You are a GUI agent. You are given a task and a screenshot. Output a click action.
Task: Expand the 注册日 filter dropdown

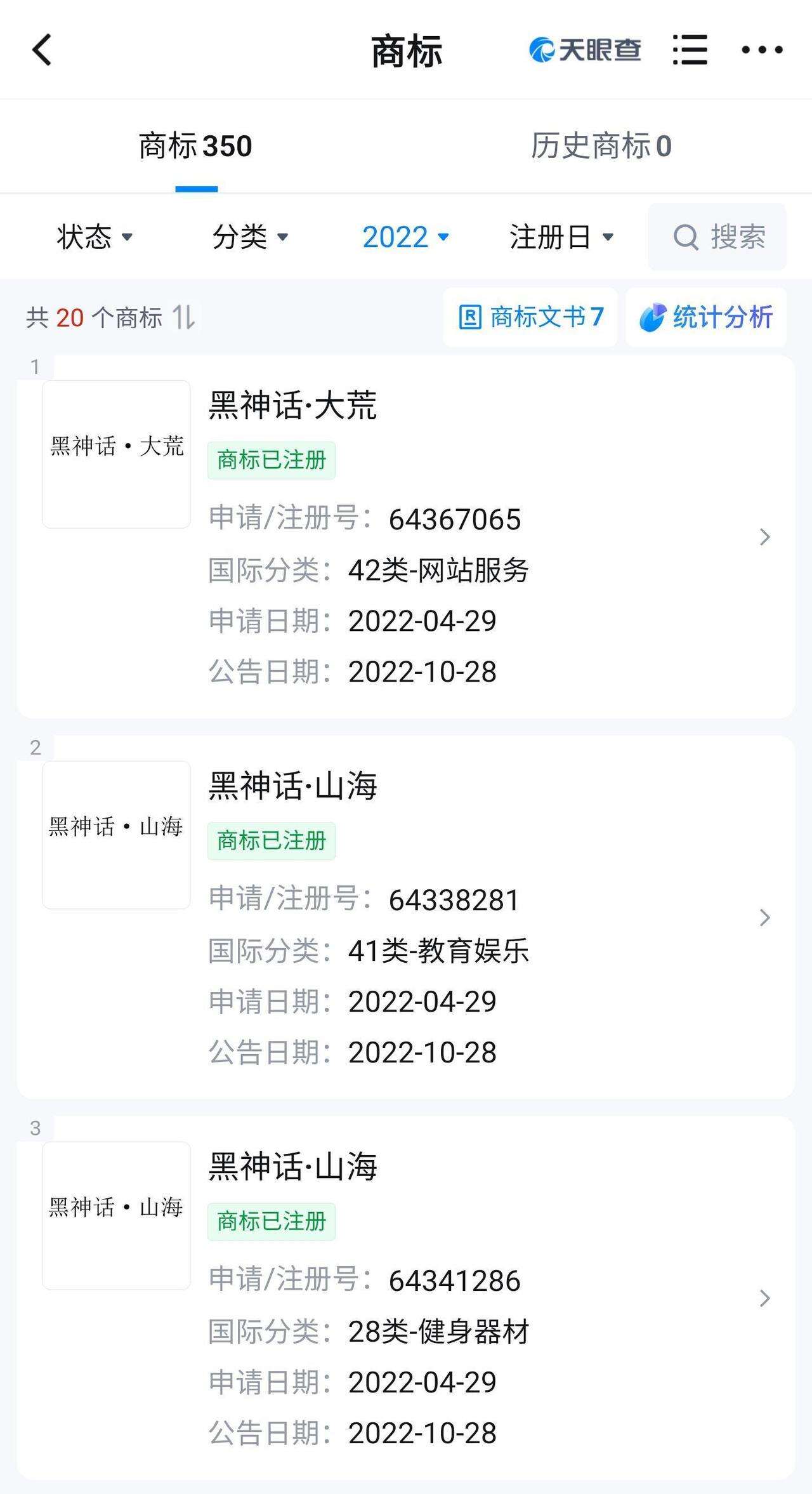561,237
